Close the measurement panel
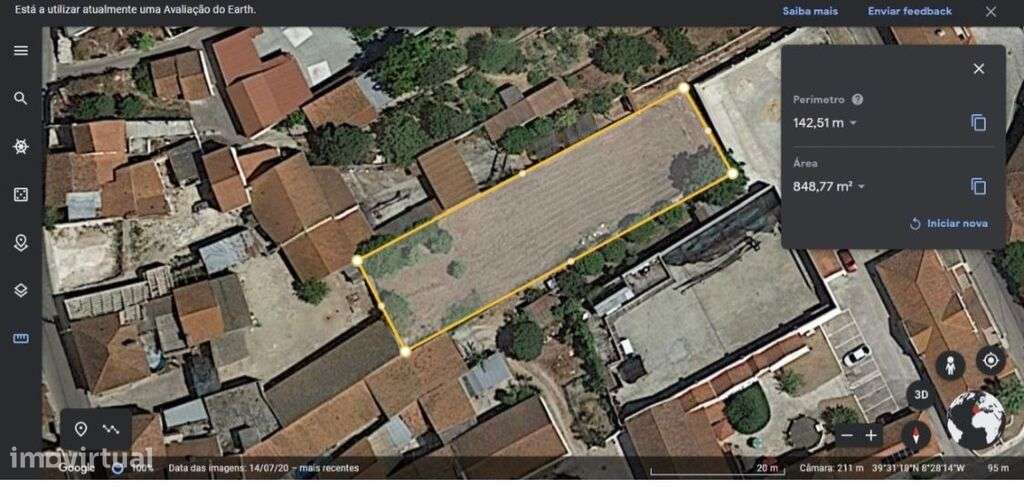Screen dimensions: 1024x488 (x=978, y=69)
